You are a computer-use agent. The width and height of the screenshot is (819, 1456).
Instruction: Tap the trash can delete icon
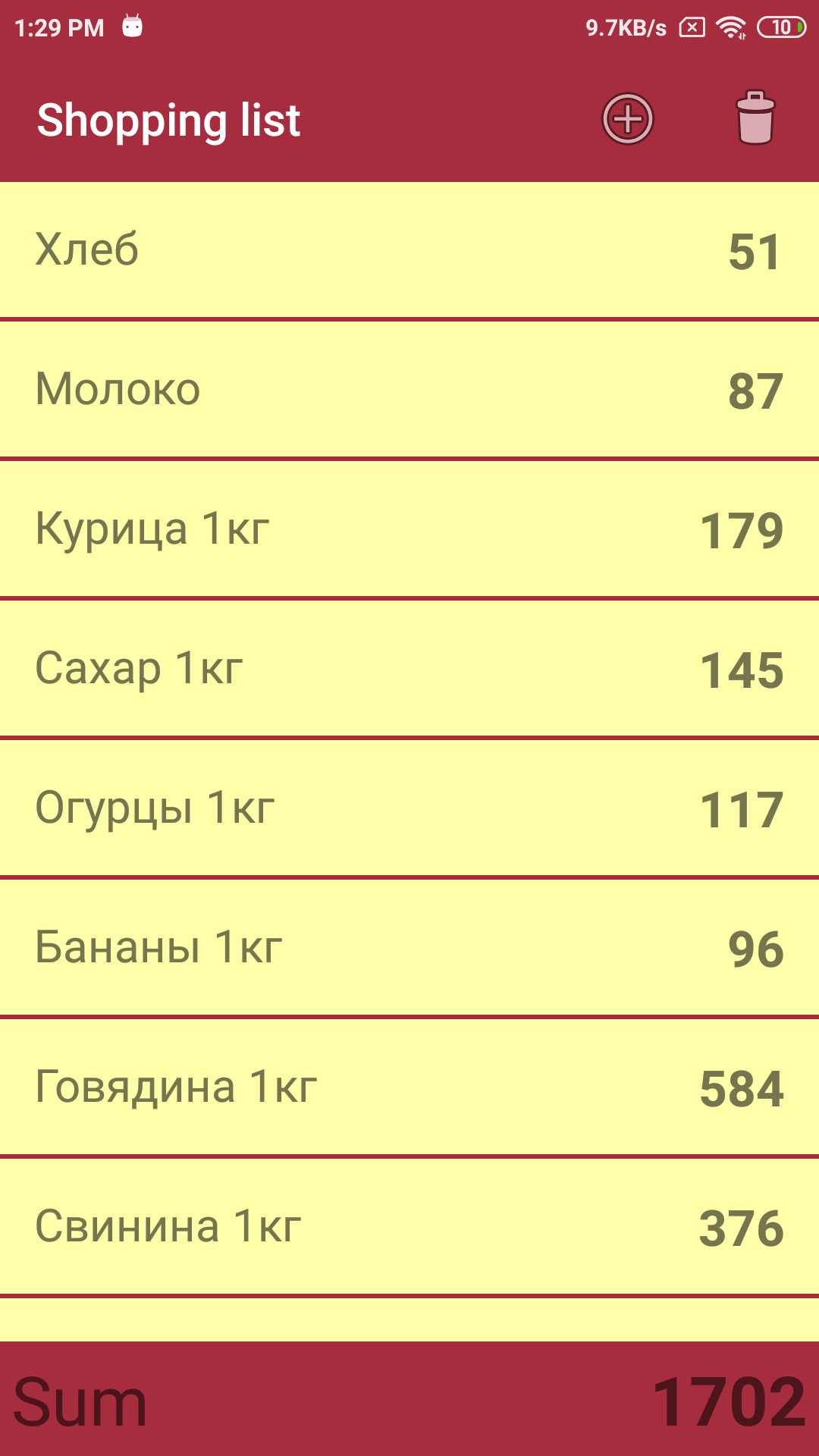(x=755, y=118)
